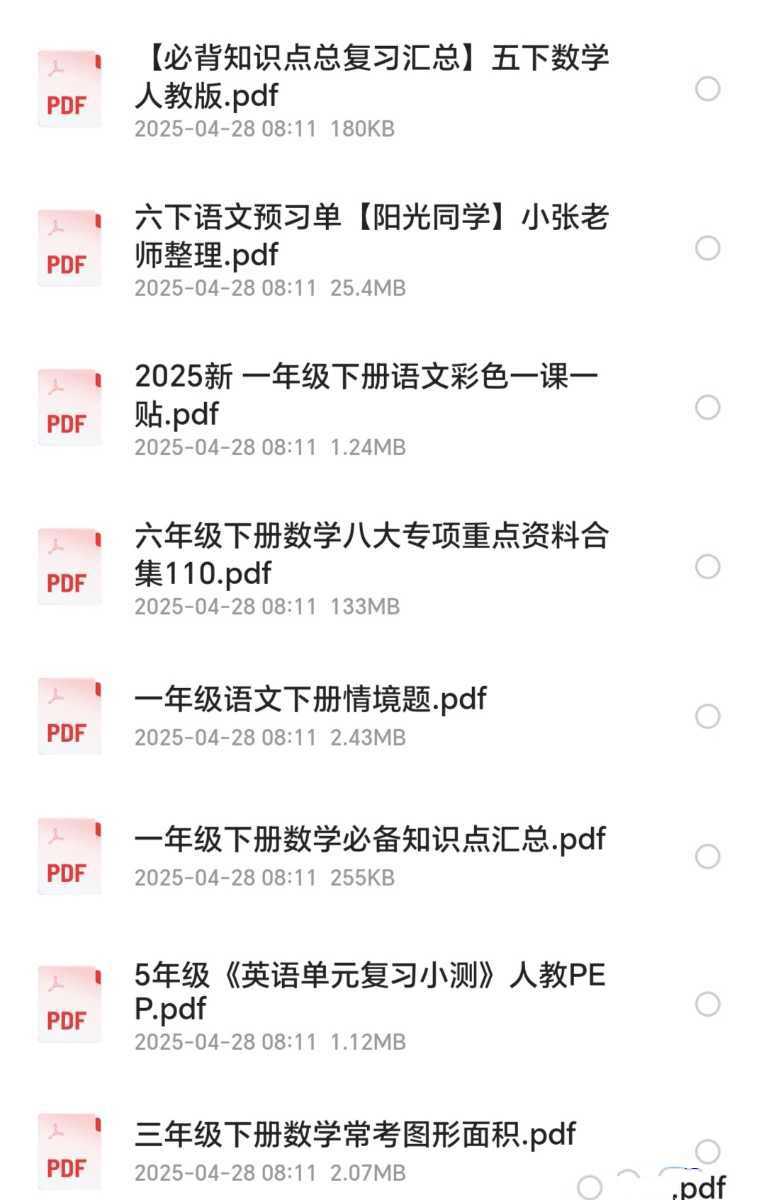Select the circle beside 三年级下册数学常考图形面积
The height and width of the screenshot is (1200, 764).
710,1152
